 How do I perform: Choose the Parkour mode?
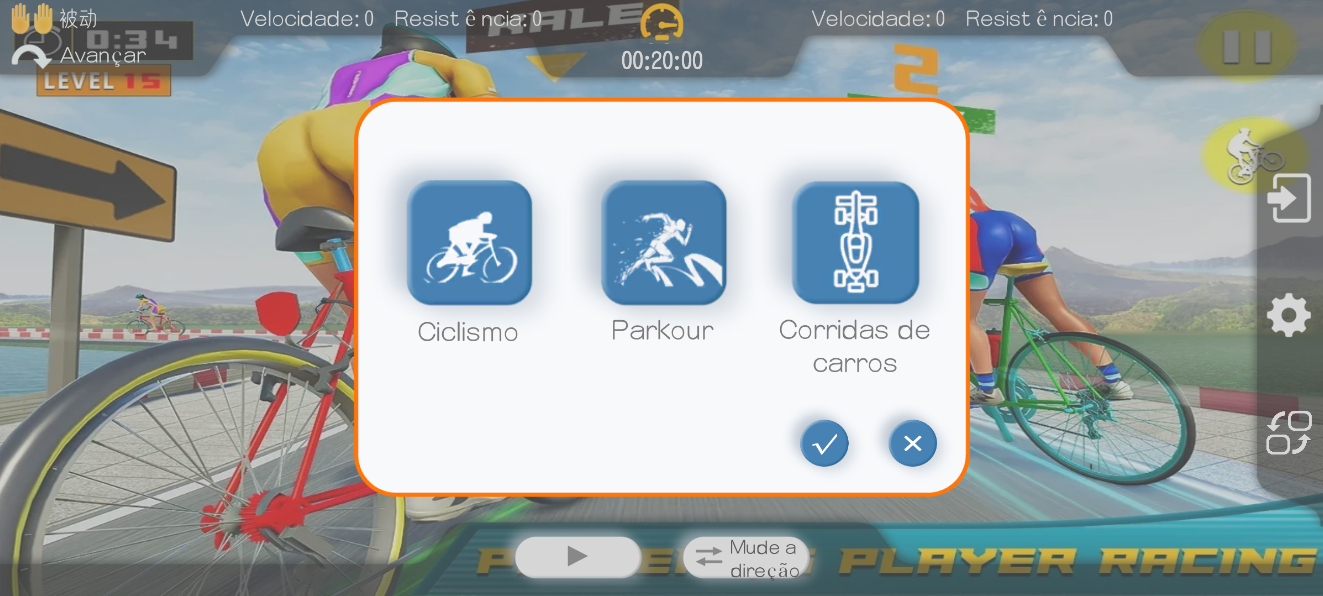[663, 243]
